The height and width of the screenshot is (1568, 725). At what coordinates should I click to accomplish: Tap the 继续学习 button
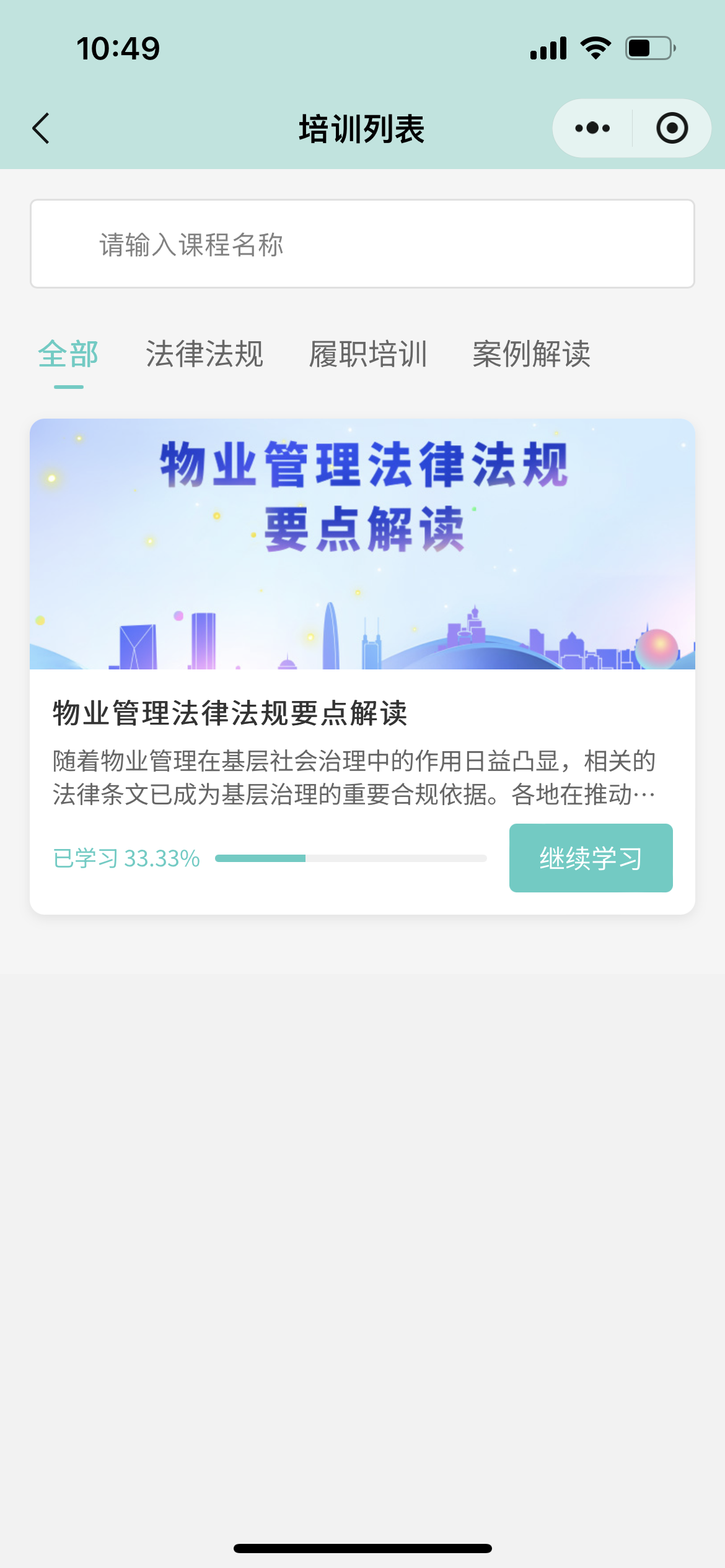(591, 858)
